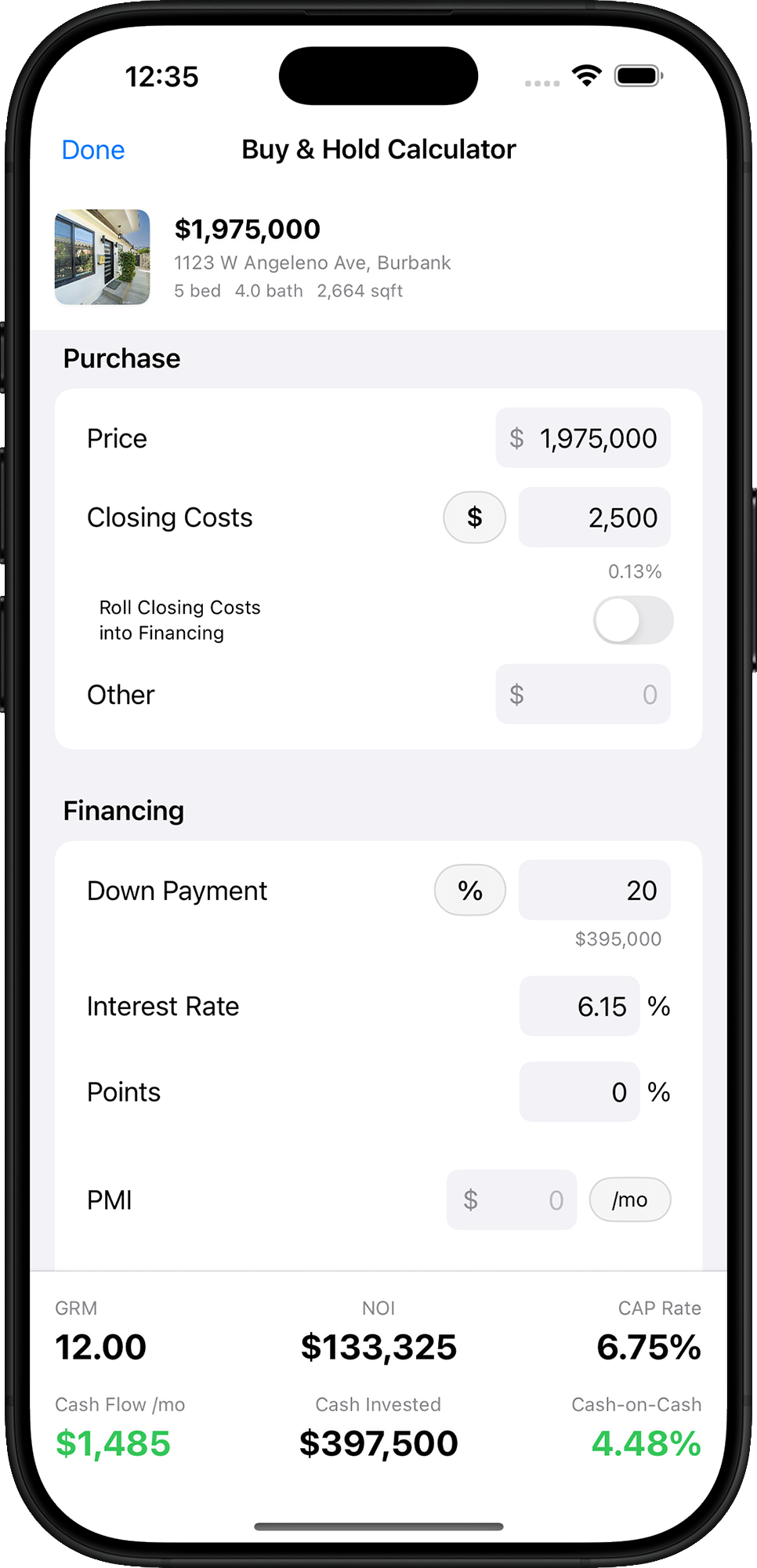Change Down Payment unit with the % button
757x1568 pixels.
coord(469,891)
